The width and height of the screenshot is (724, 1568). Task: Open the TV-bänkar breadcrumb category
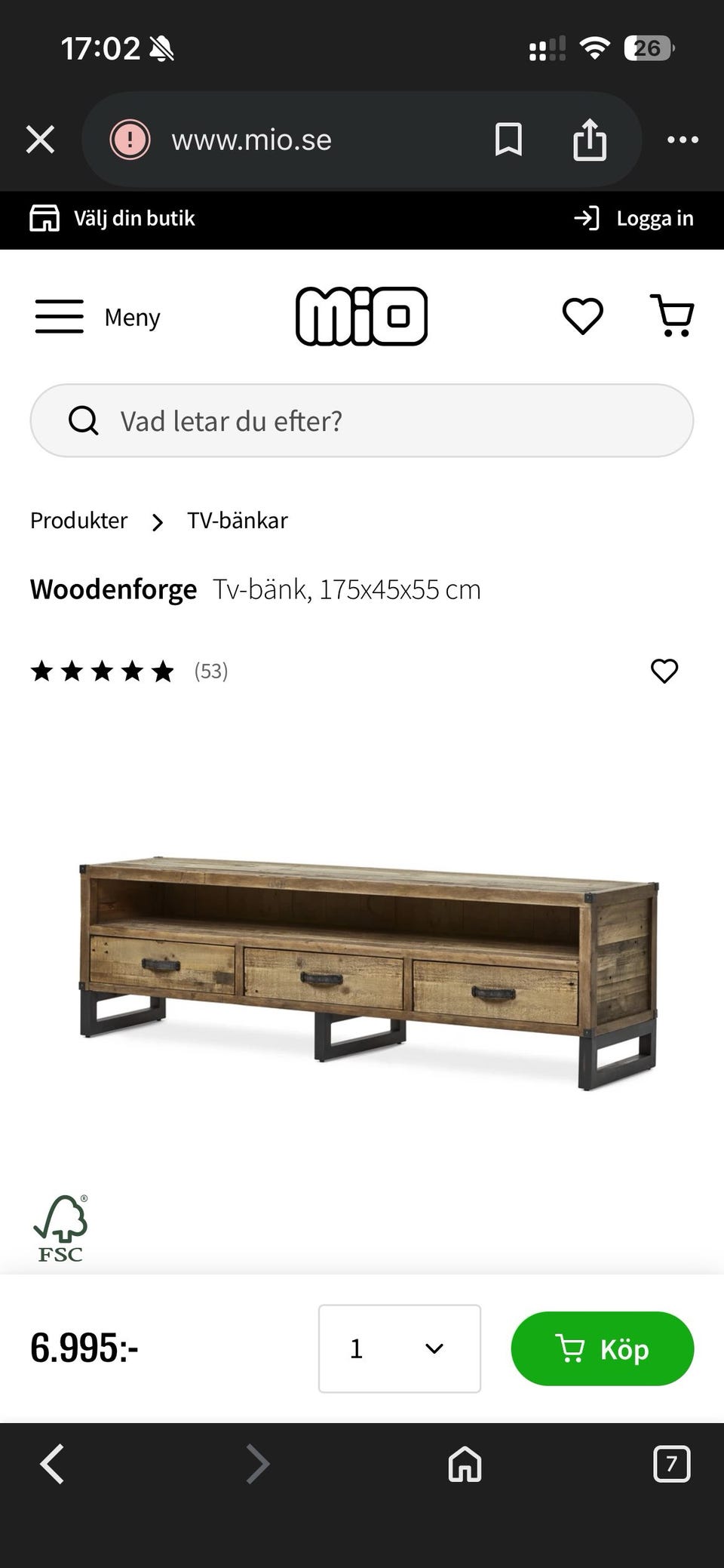coord(238,521)
